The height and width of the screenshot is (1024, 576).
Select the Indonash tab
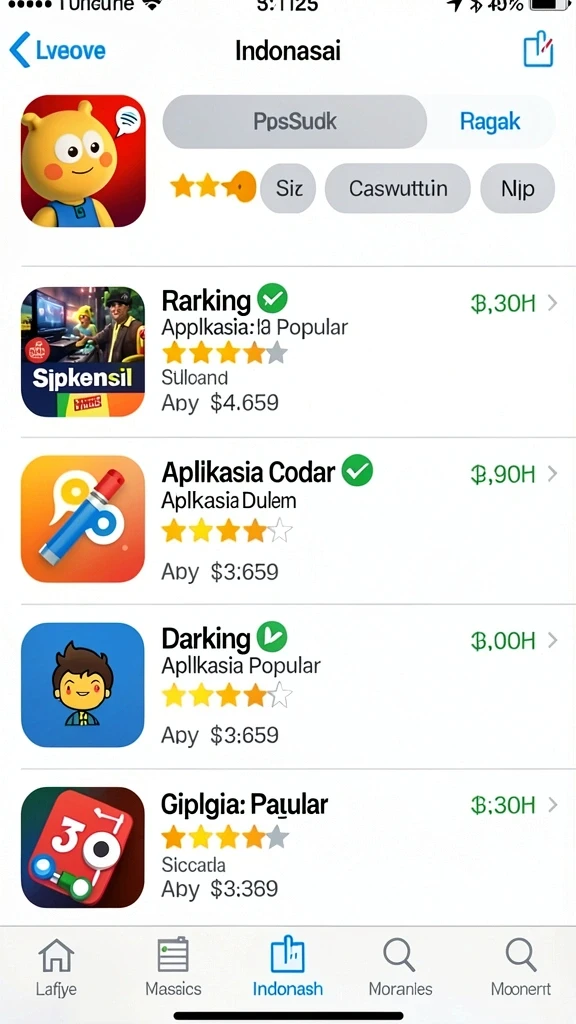coord(288,967)
